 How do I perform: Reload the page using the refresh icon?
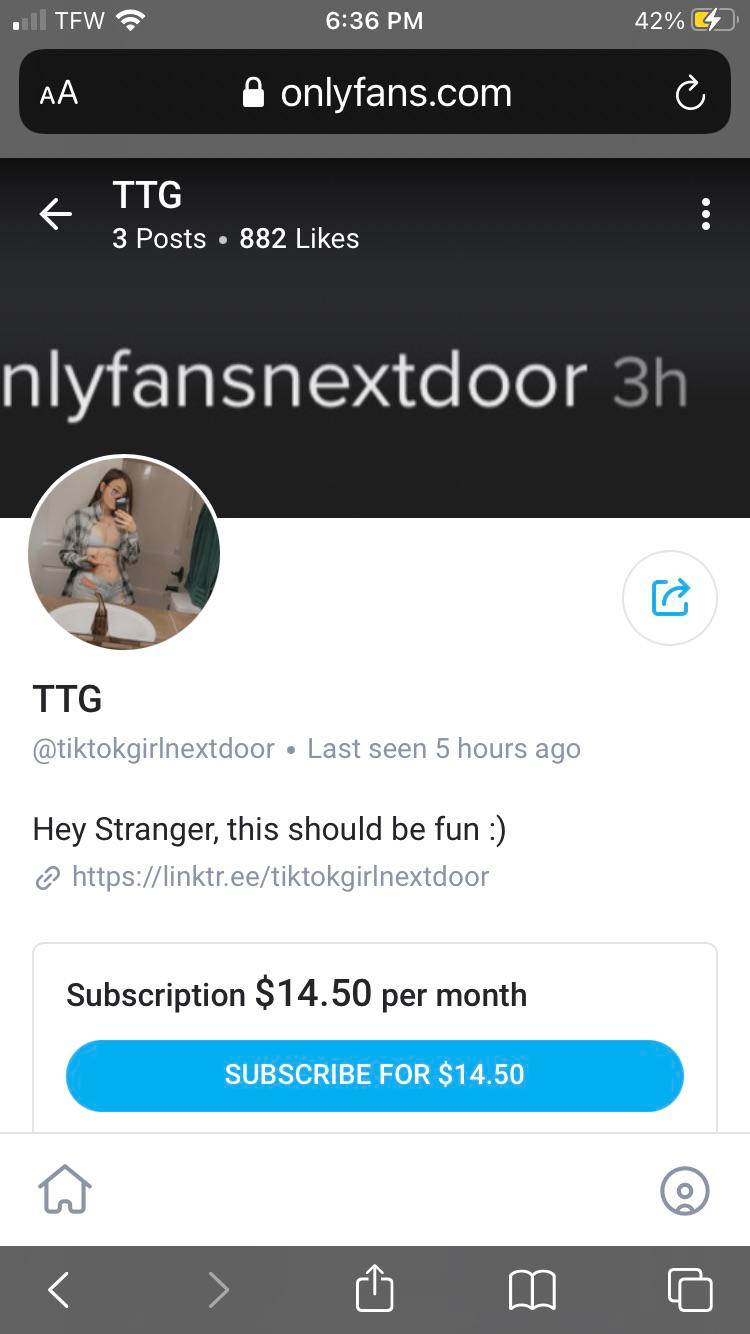tap(690, 92)
